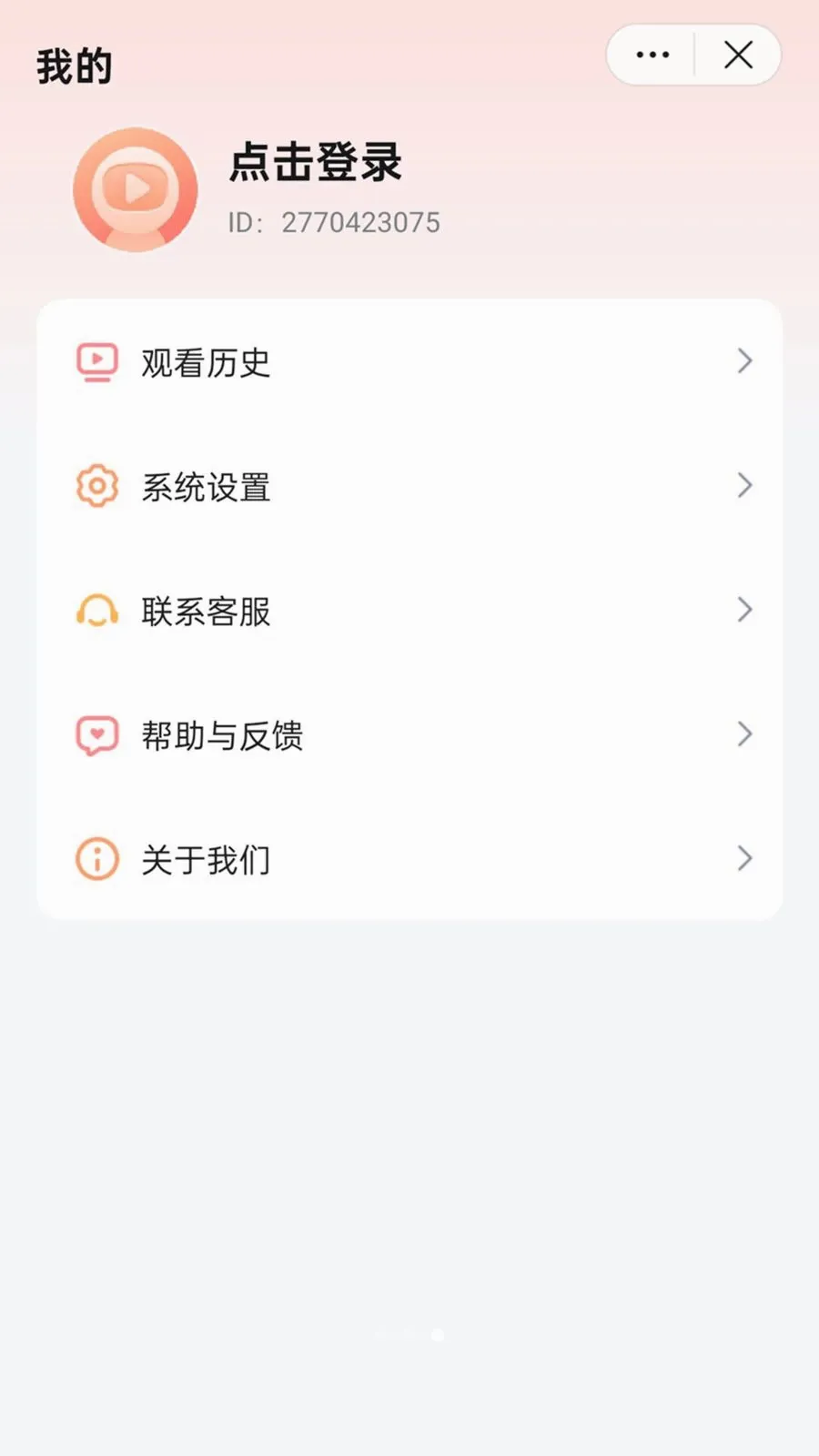Close the mini program with X
819x1456 pixels.
[x=738, y=55]
